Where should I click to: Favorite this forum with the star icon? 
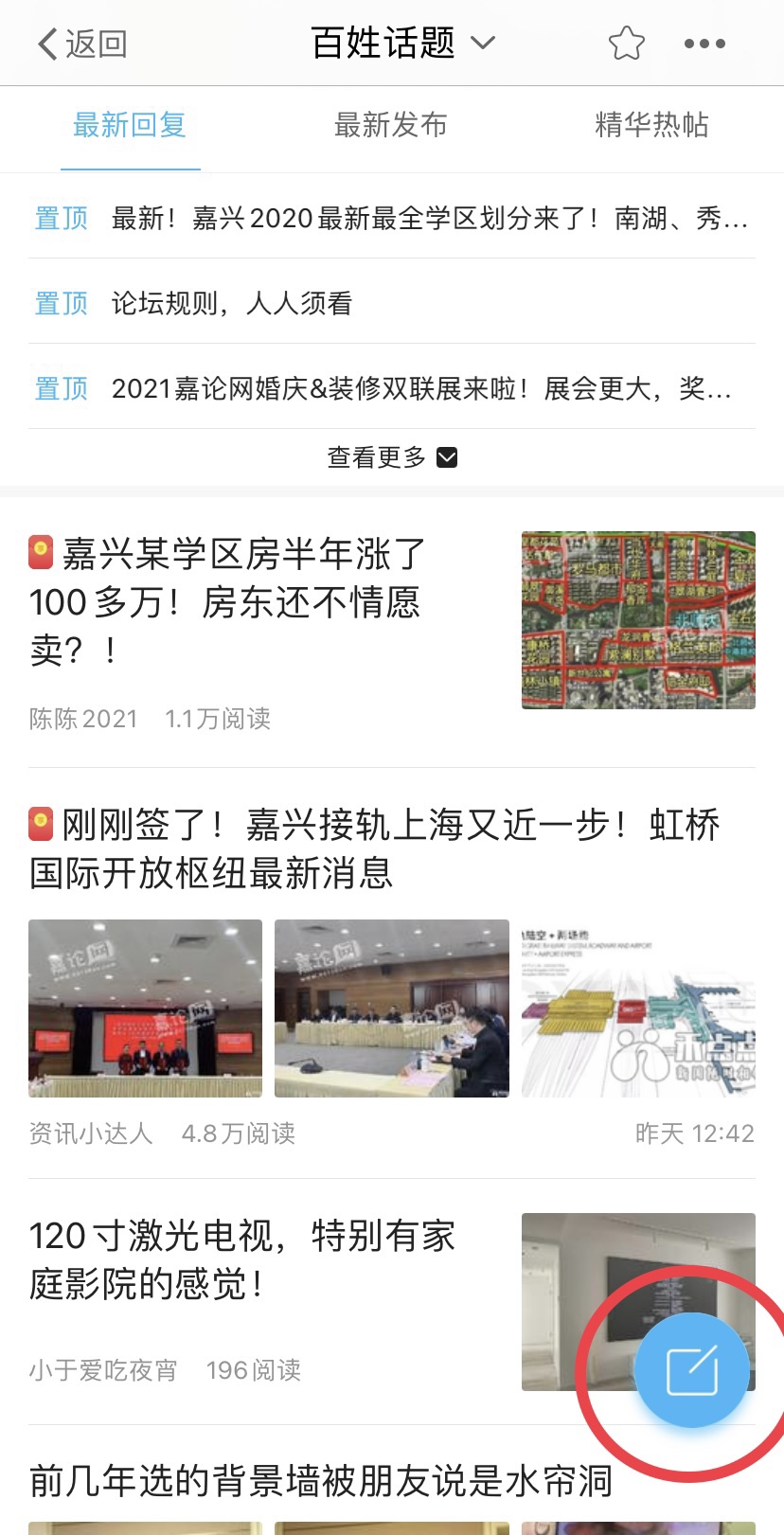pos(626,44)
